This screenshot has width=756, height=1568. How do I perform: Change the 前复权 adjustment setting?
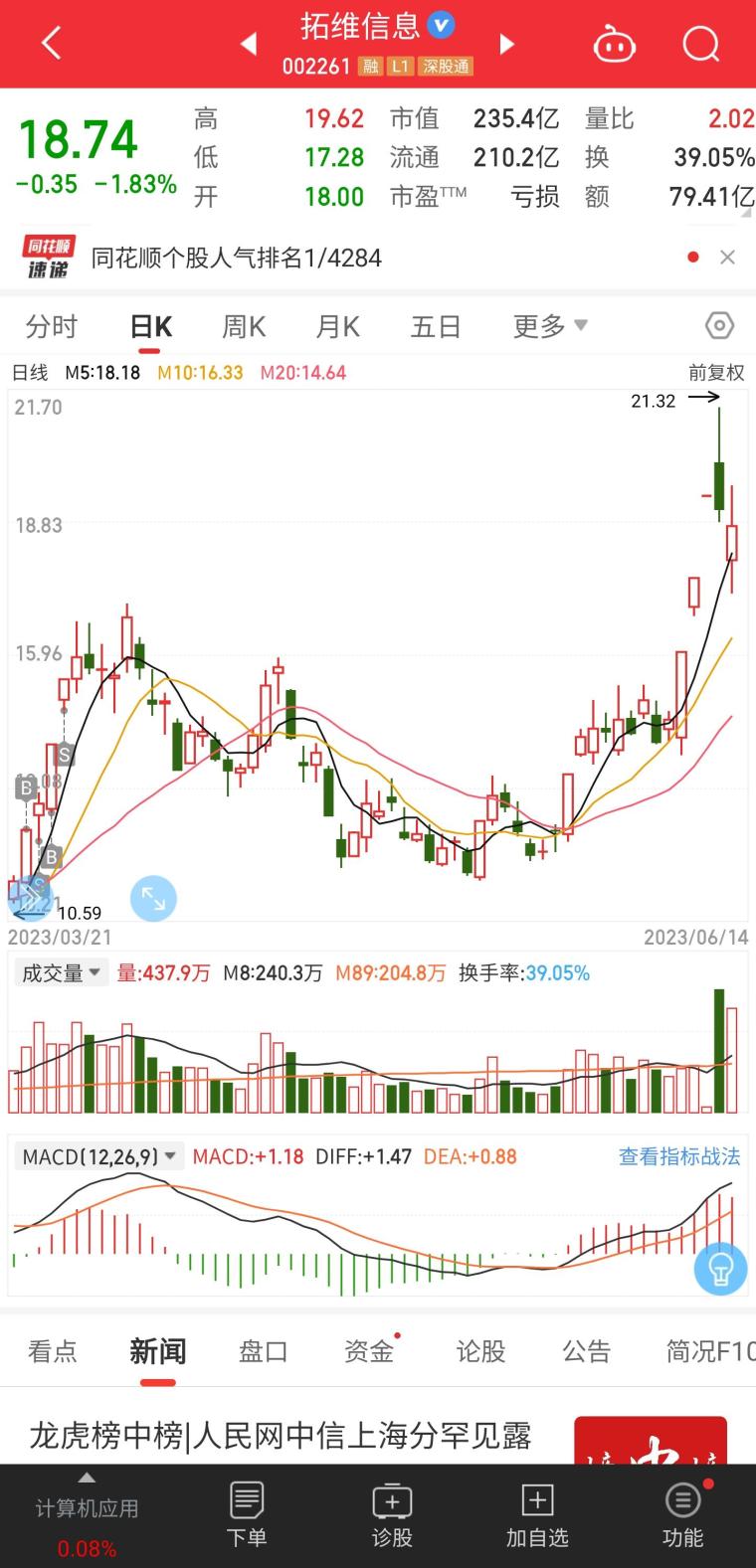pos(716,373)
